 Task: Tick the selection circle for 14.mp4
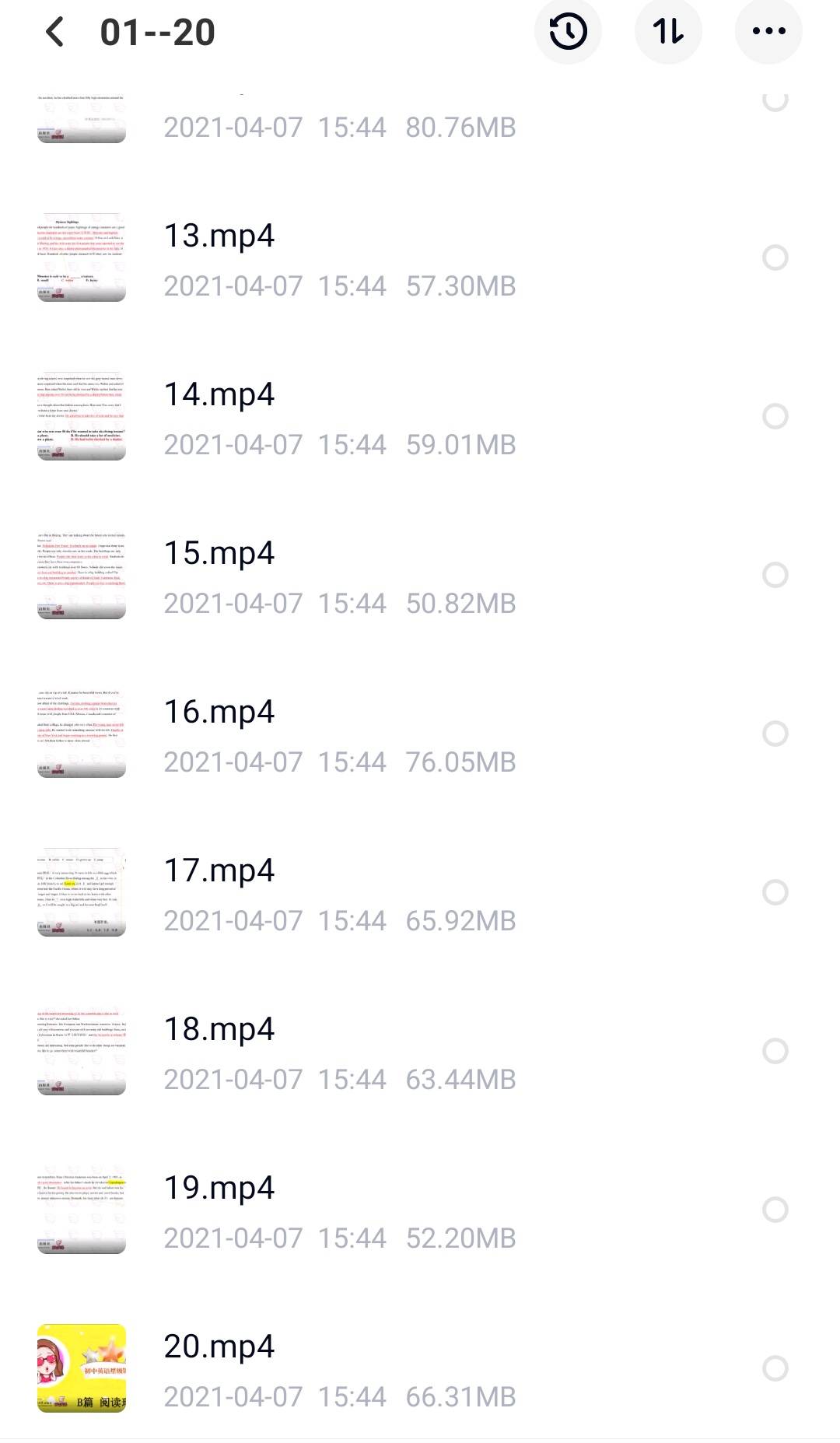(775, 416)
